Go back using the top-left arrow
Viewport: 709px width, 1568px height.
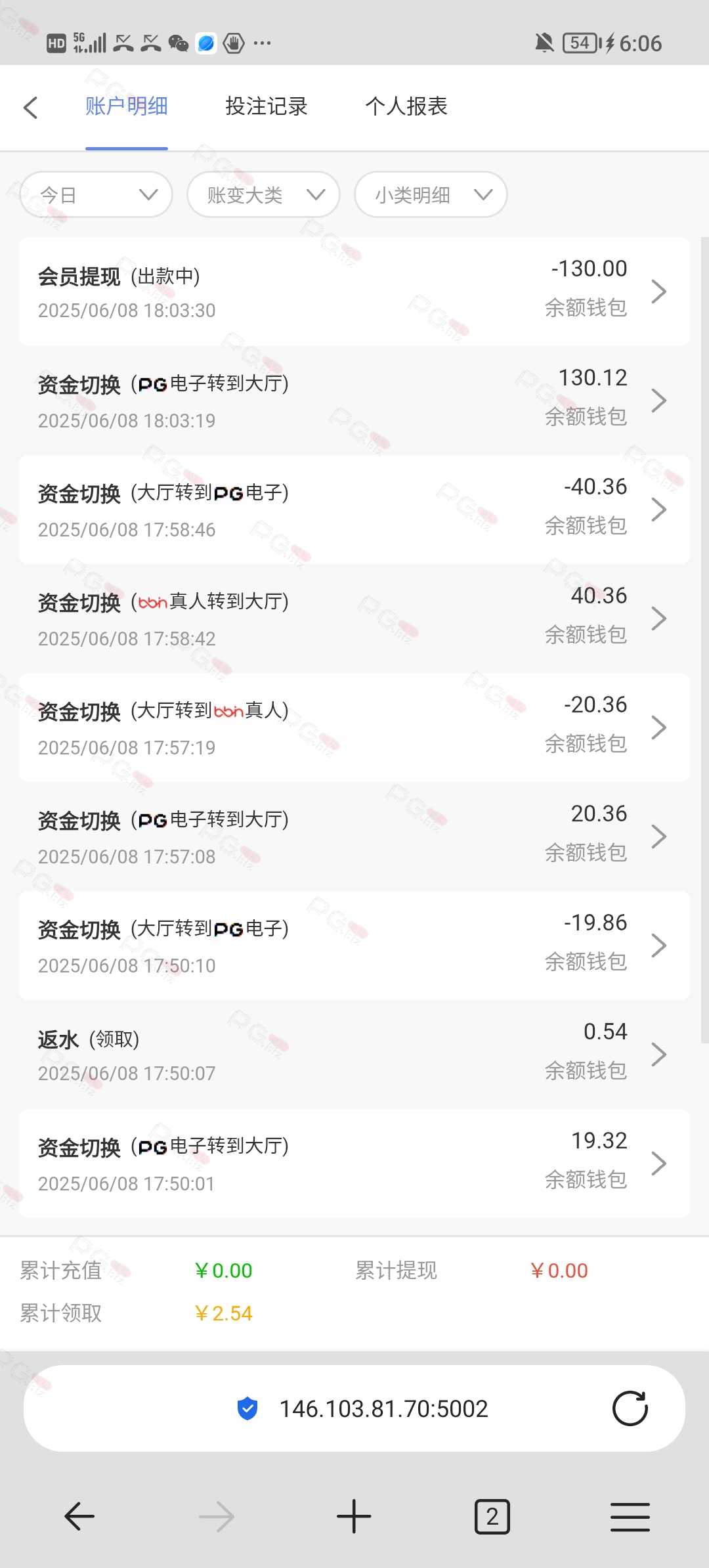point(30,107)
